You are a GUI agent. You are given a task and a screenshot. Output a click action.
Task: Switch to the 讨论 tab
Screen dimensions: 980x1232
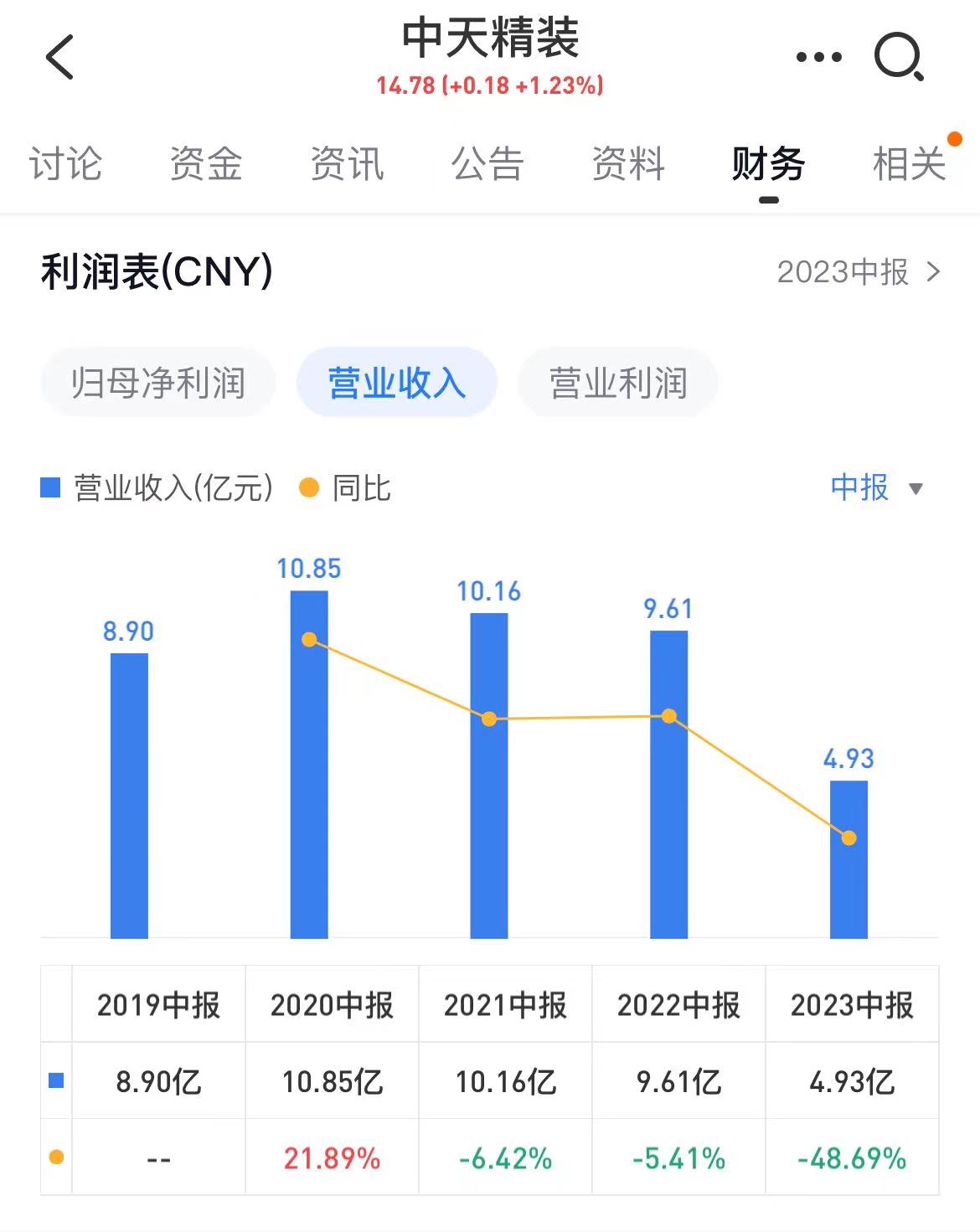[65, 163]
